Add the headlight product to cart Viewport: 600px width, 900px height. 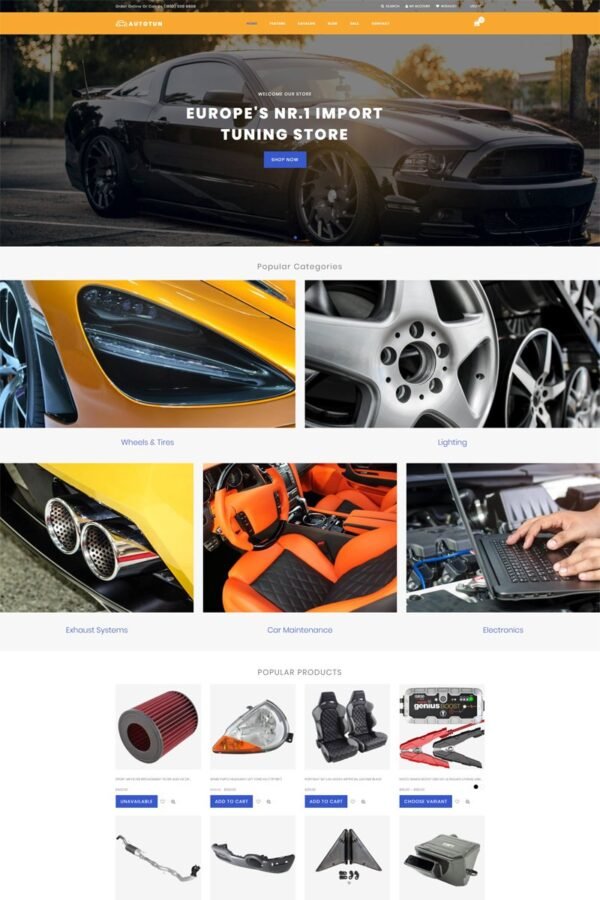point(231,801)
